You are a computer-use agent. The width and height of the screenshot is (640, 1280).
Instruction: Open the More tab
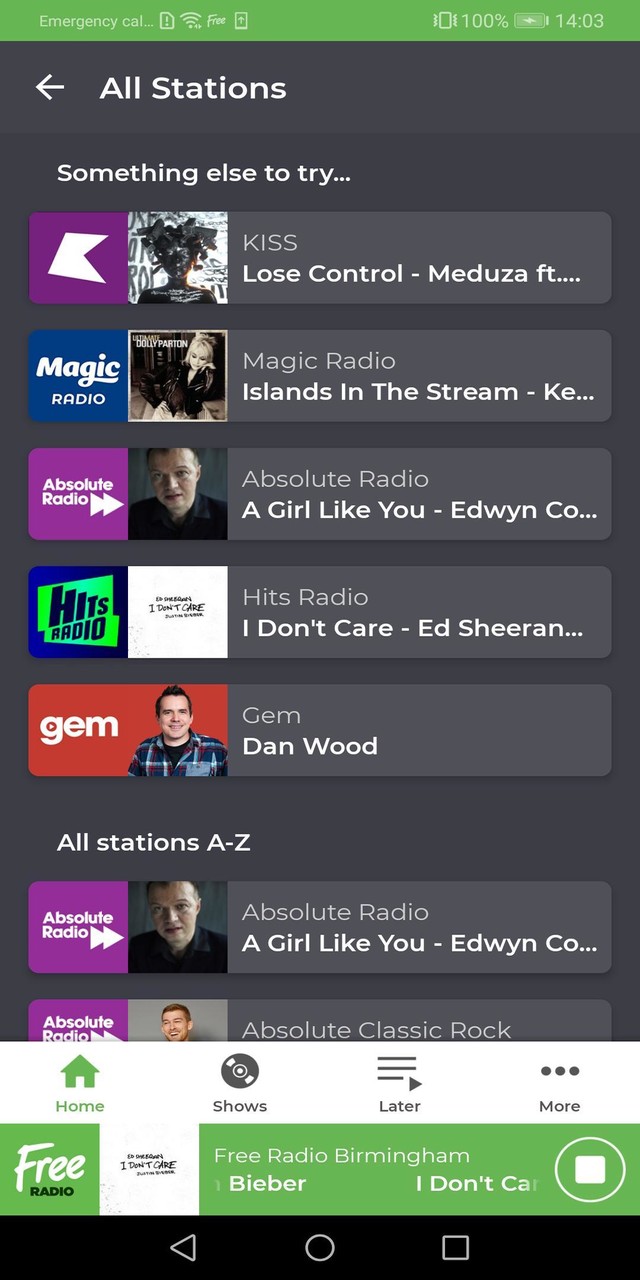(560, 1083)
